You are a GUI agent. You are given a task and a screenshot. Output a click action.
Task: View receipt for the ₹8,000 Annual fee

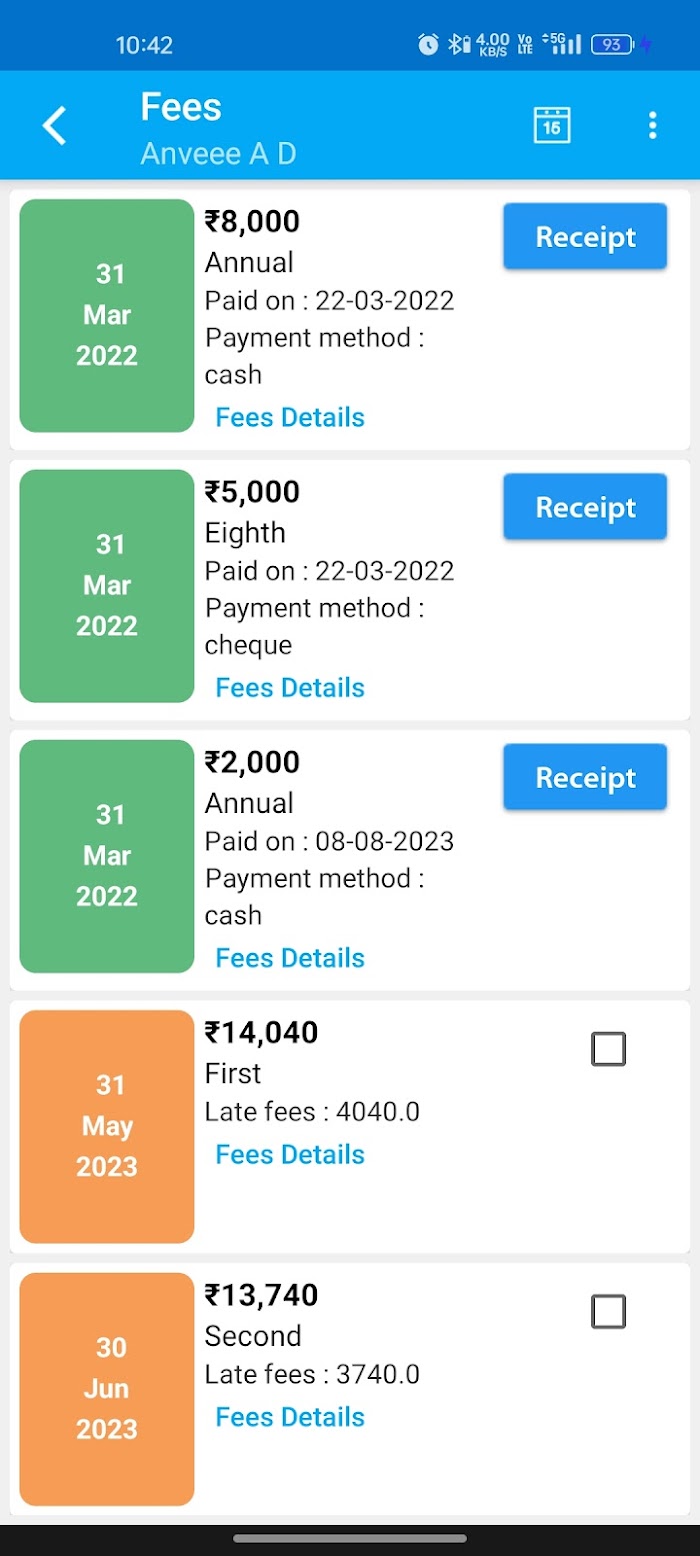[x=585, y=237]
